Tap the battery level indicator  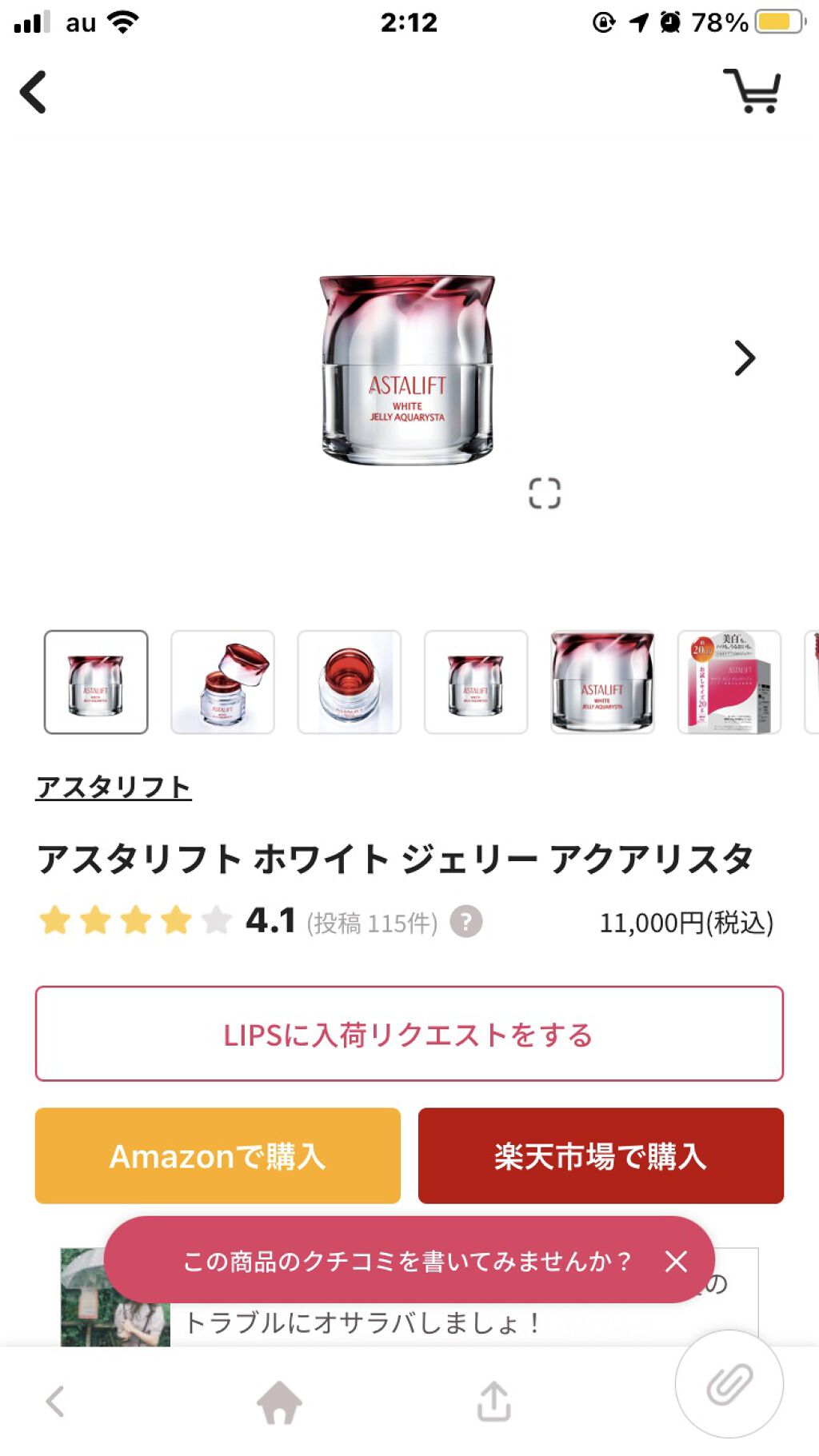[778, 22]
